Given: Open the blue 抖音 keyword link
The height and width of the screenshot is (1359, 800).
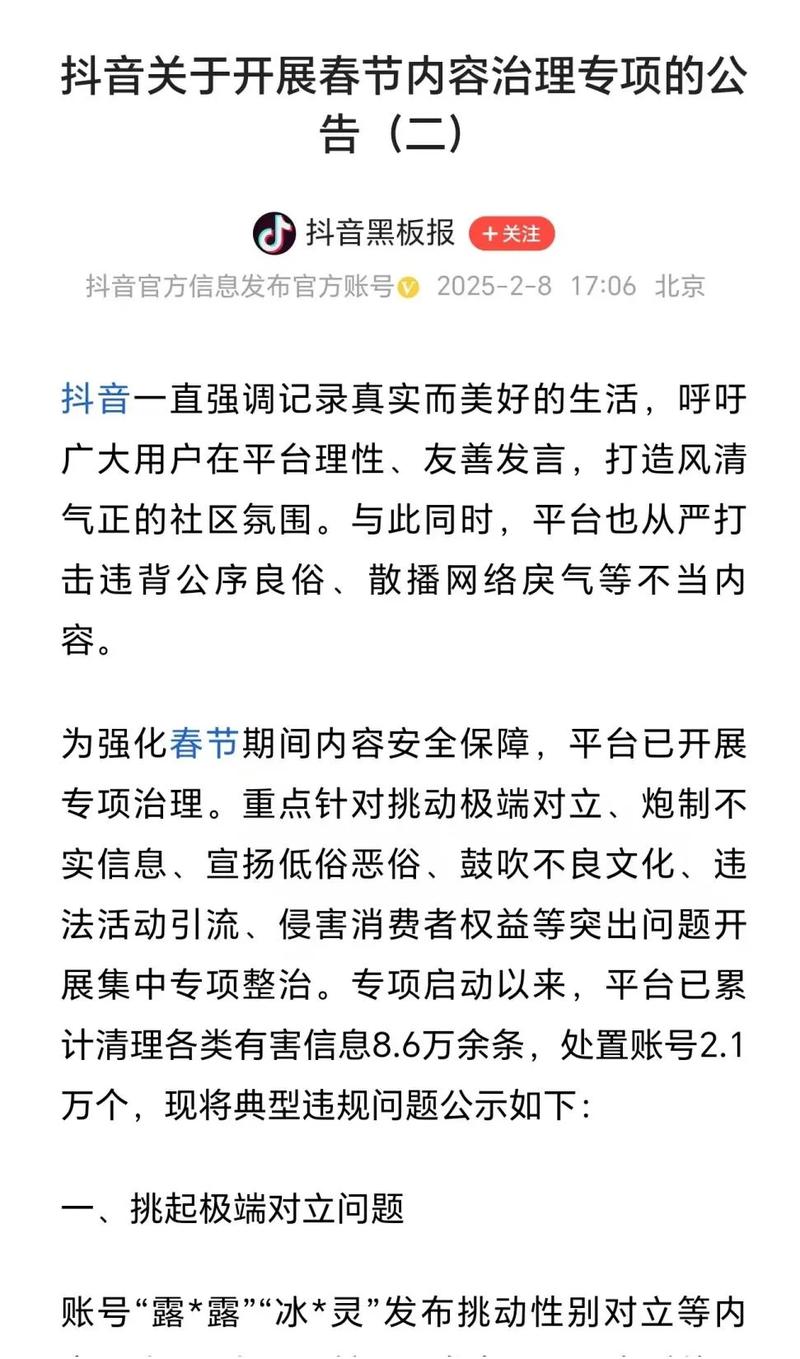Looking at the screenshot, I should point(95,399).
